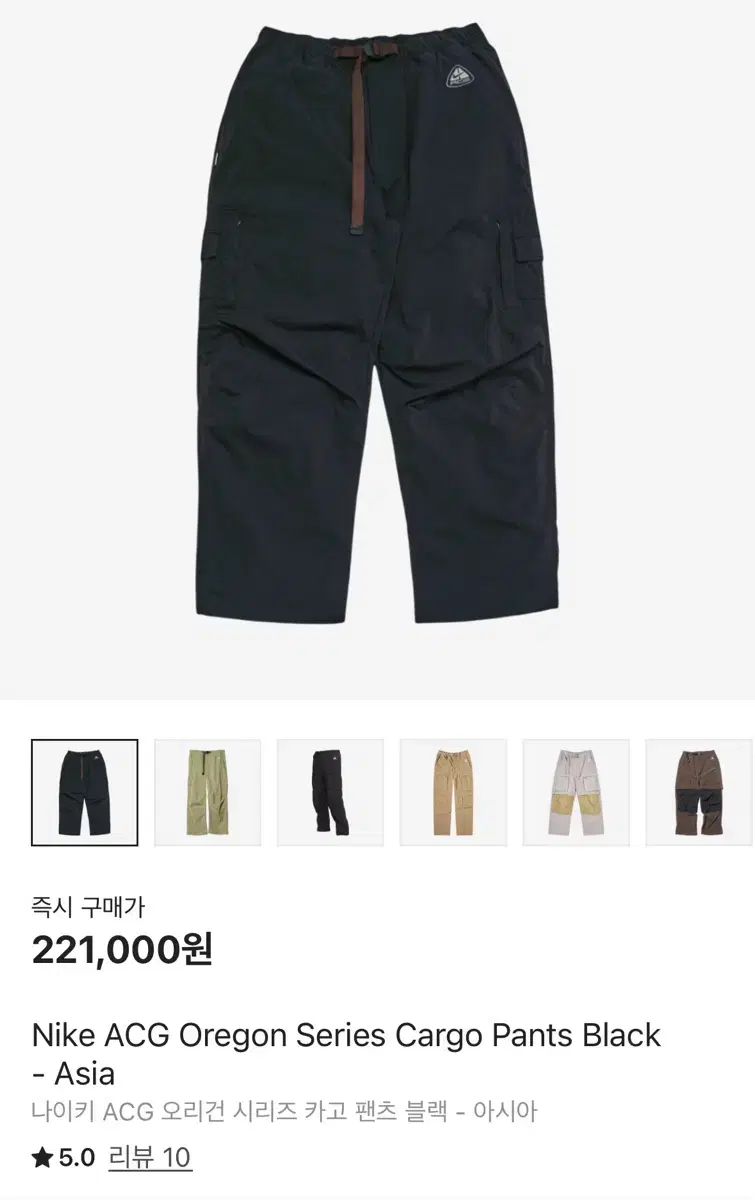
Task: Choose the brown two-tone pants thumbnail
Action: coord(698,792)
